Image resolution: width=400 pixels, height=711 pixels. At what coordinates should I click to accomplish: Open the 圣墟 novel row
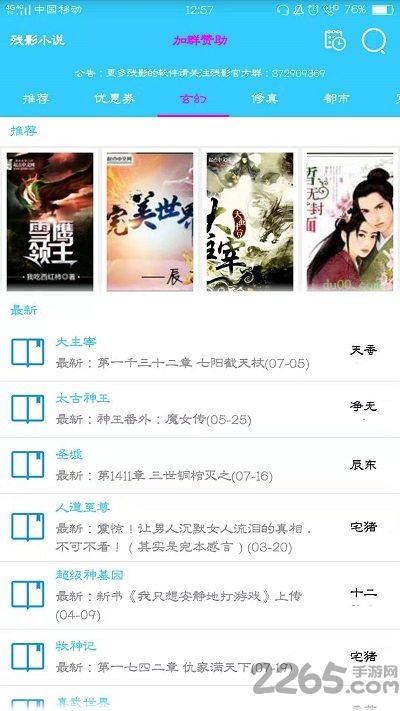click(200, 466)
